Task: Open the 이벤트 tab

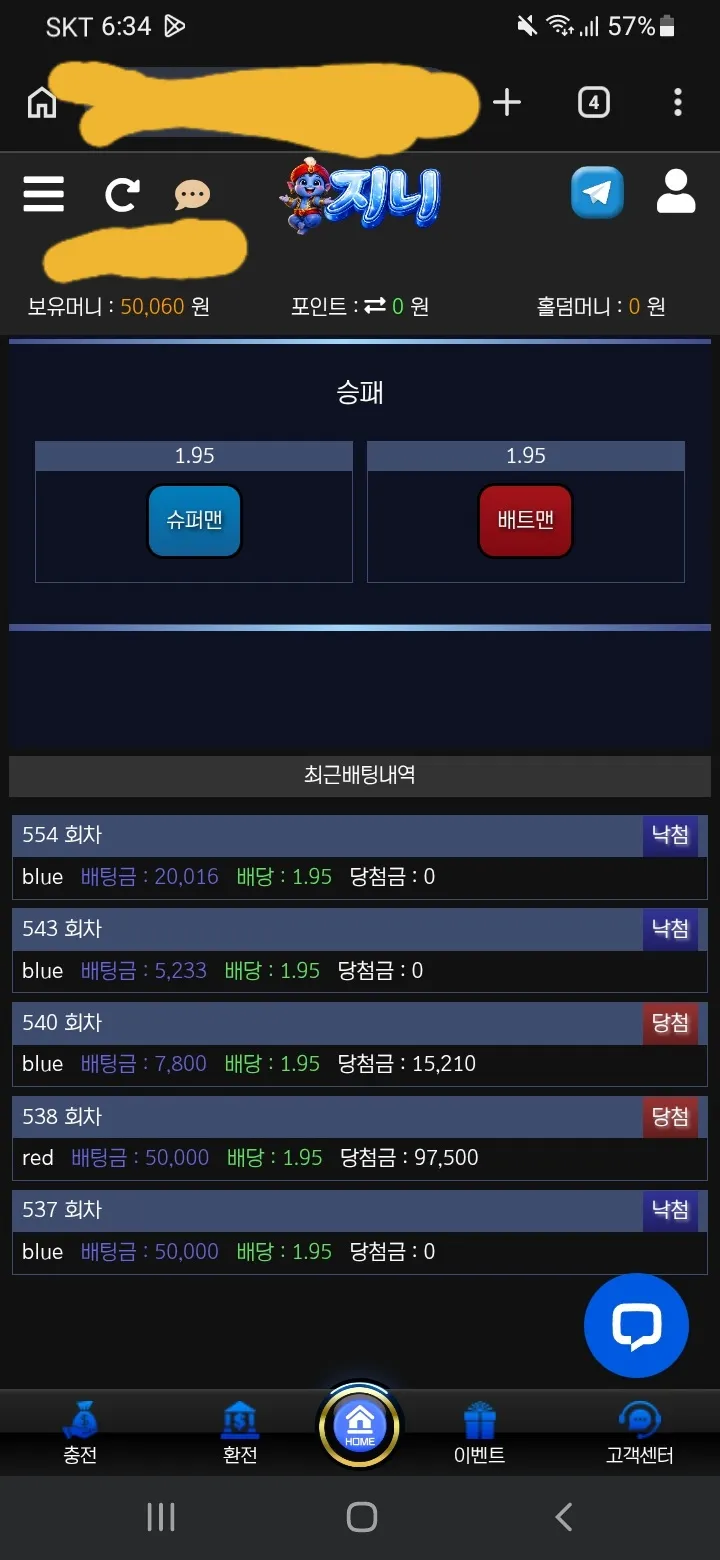Action: (480, 1432)
